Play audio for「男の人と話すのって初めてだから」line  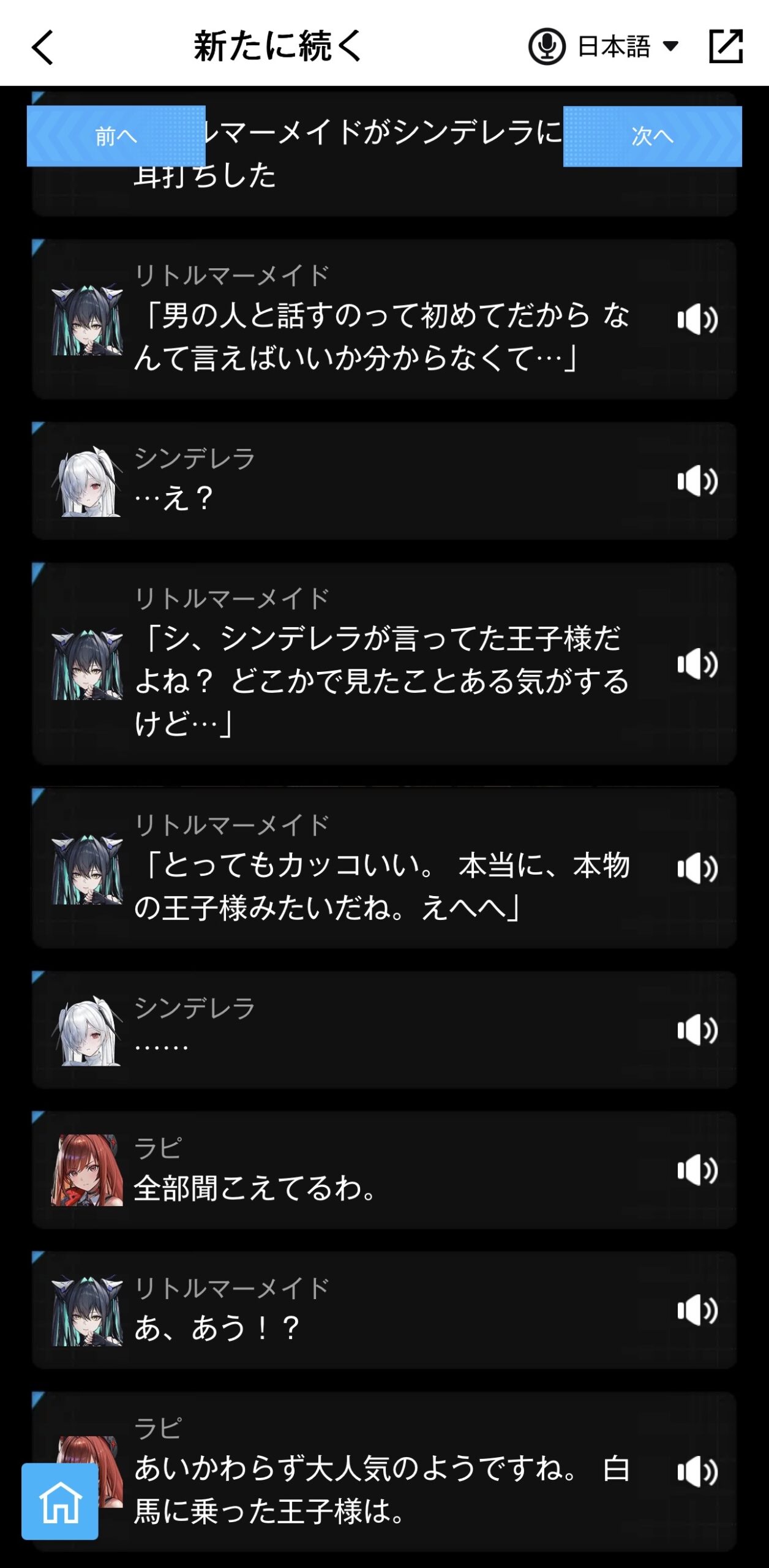coord(697,320)
